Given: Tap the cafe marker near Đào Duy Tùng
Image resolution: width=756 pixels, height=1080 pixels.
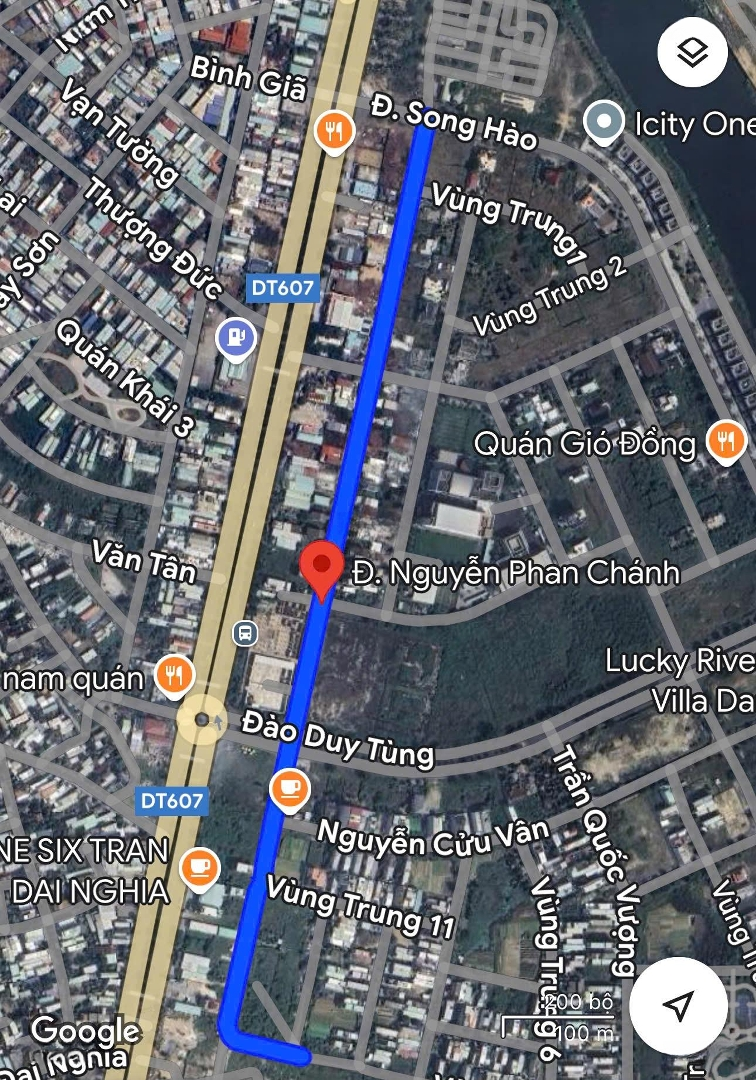Looking at the screenshot, I should [x=290, y=789].
